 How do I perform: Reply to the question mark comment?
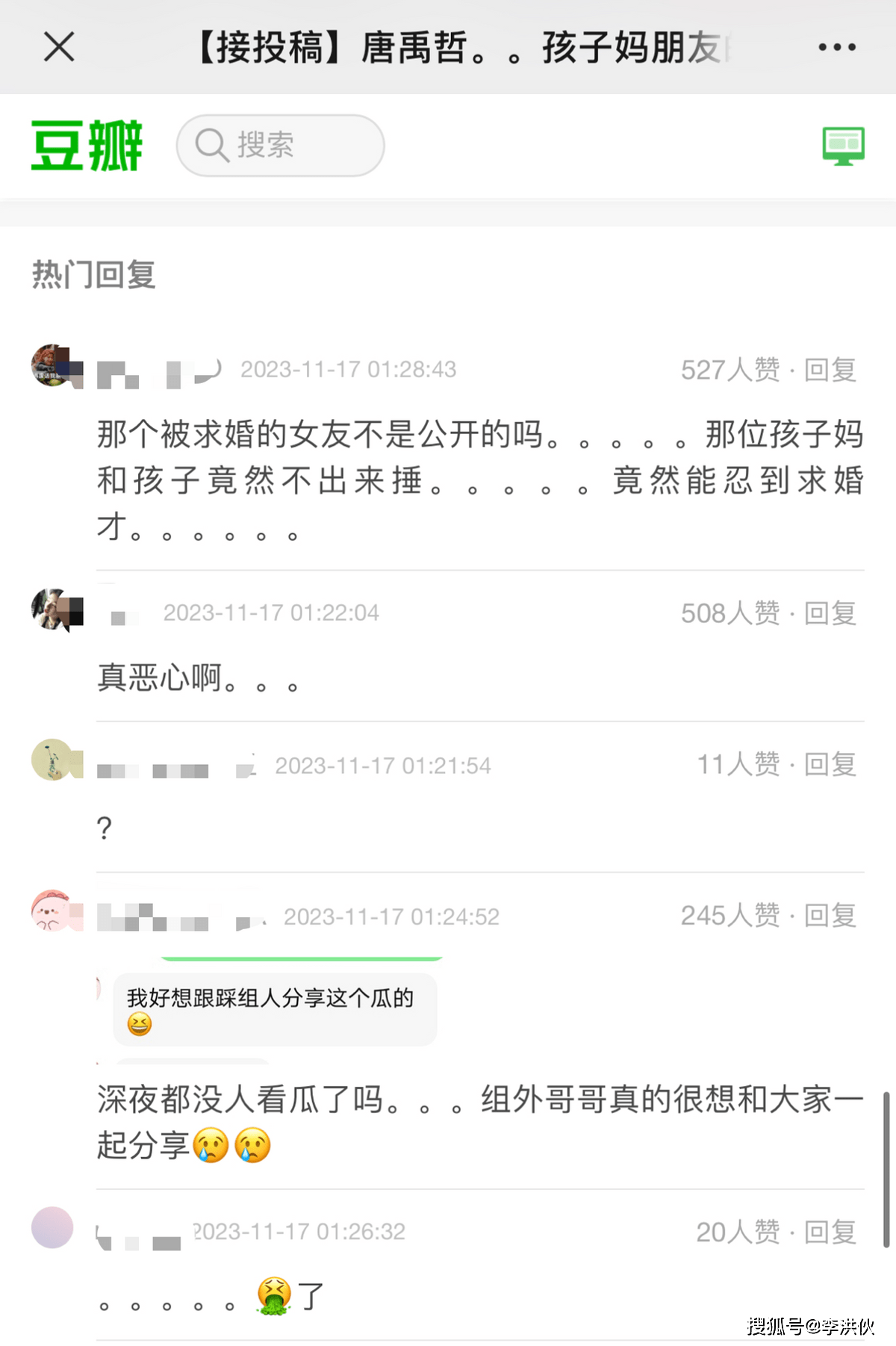(830, 764)
